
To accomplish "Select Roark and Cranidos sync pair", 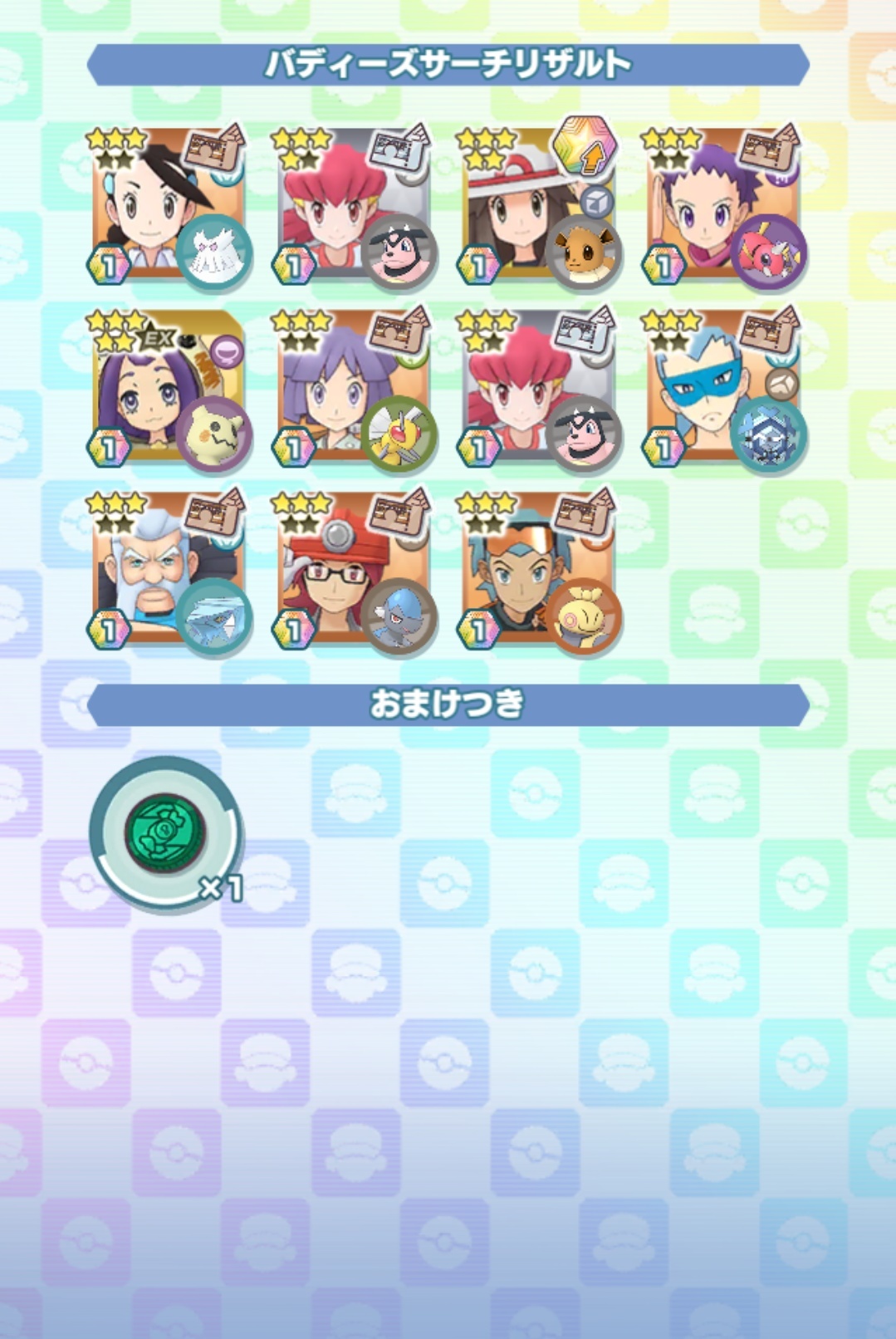I will (x=355, y=570).
